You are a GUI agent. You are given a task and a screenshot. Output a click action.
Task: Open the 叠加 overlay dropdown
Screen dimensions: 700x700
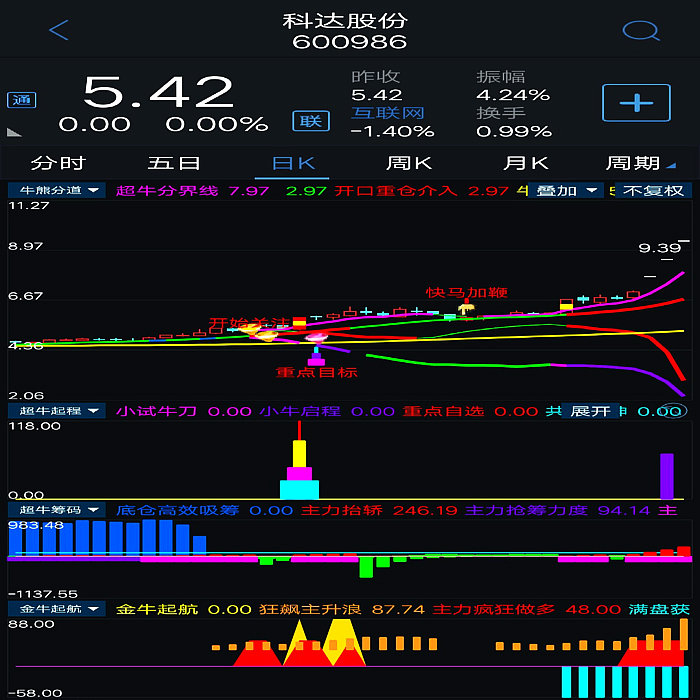[566, 190]
